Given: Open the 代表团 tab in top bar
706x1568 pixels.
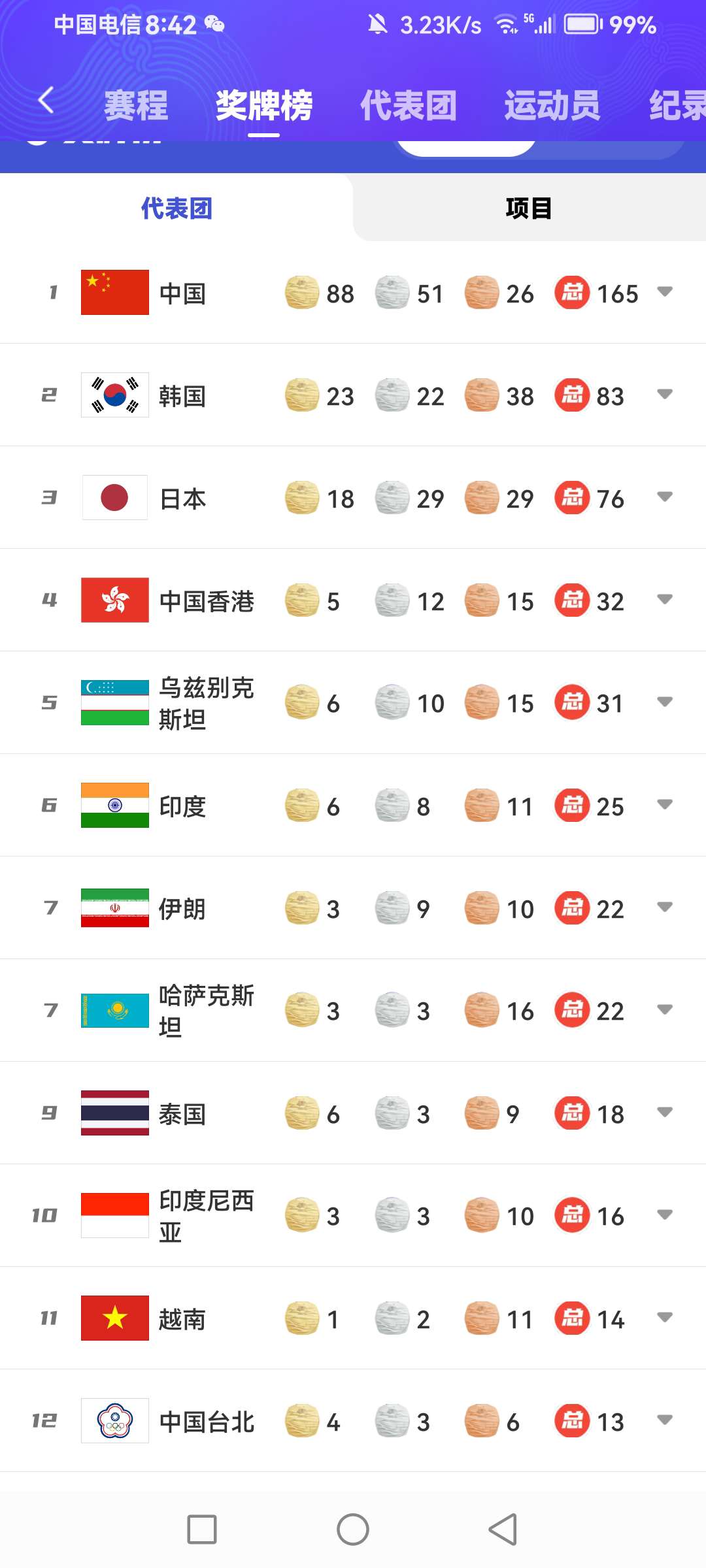Looking at the screenshot, I should (409, 105).
